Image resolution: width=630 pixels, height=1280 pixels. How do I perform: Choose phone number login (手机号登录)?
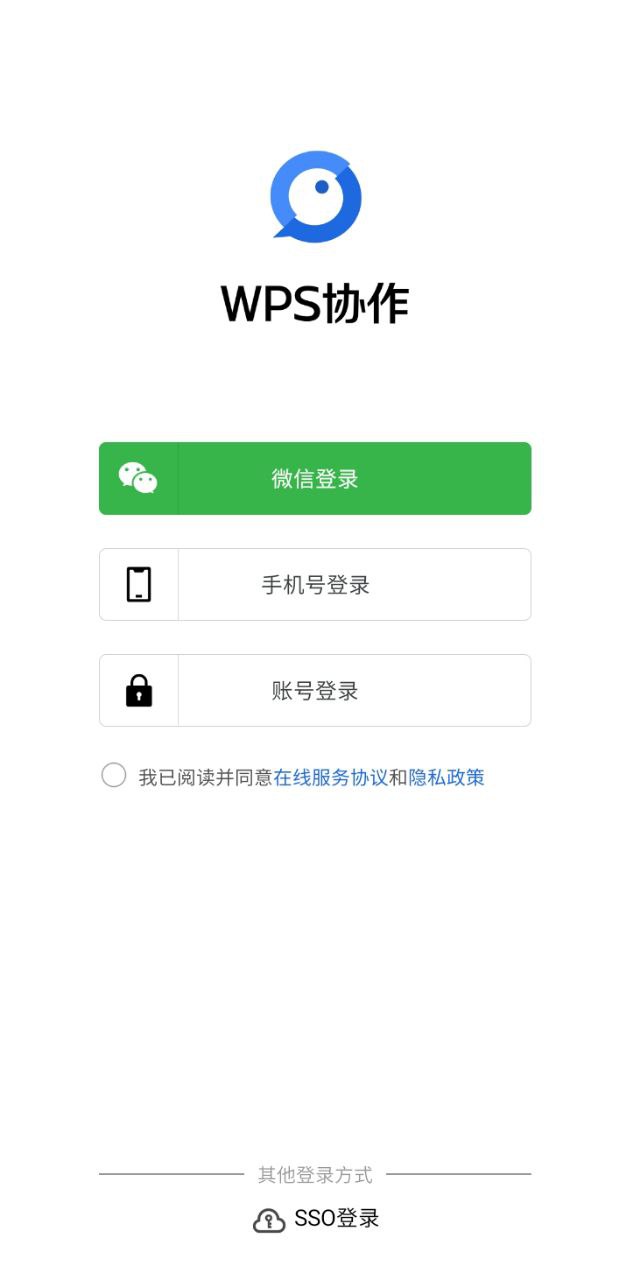tap(315, 585)
